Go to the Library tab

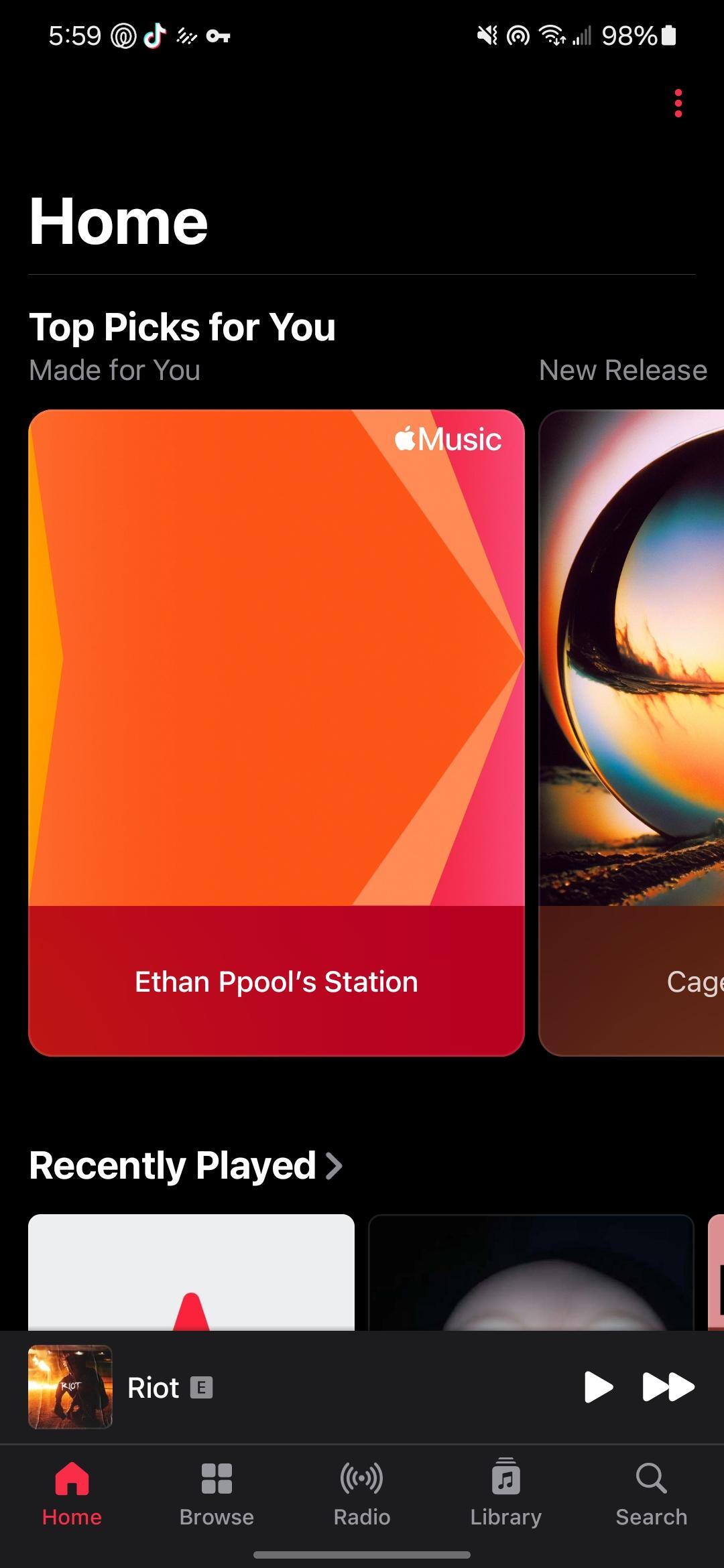click(x=506, y=1493)
